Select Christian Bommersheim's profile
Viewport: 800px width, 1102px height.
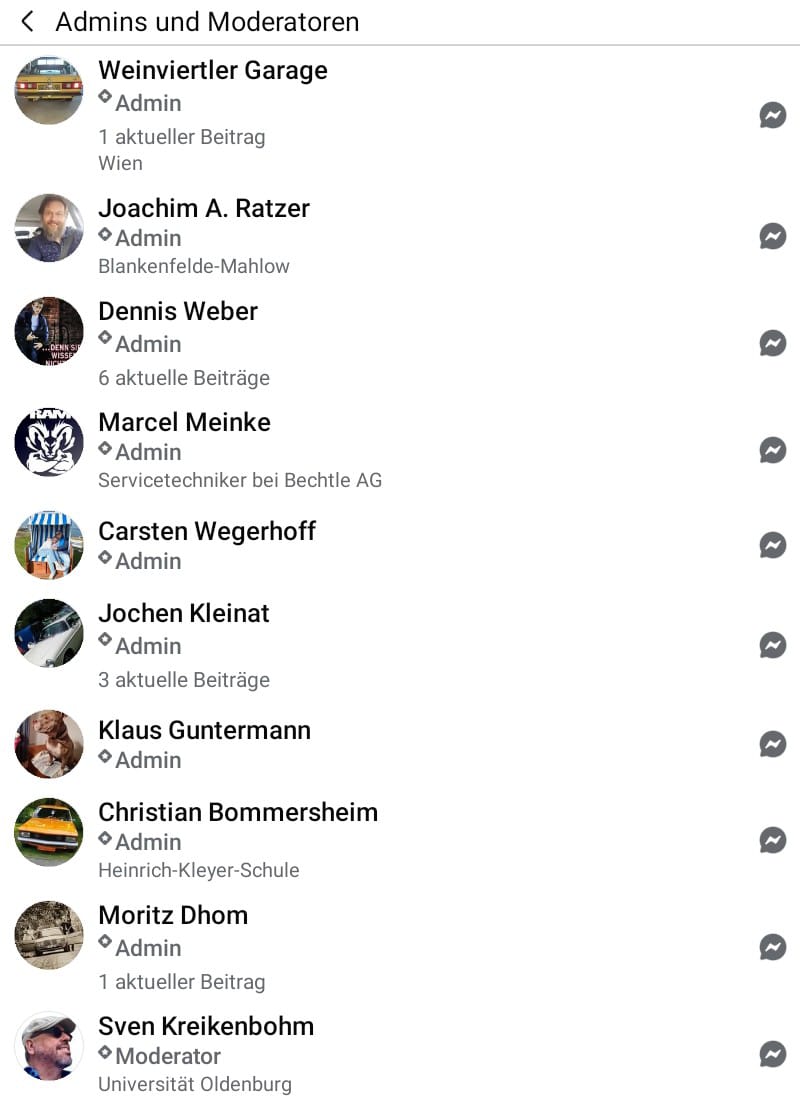pyautogui.click(x=238, y=813)
